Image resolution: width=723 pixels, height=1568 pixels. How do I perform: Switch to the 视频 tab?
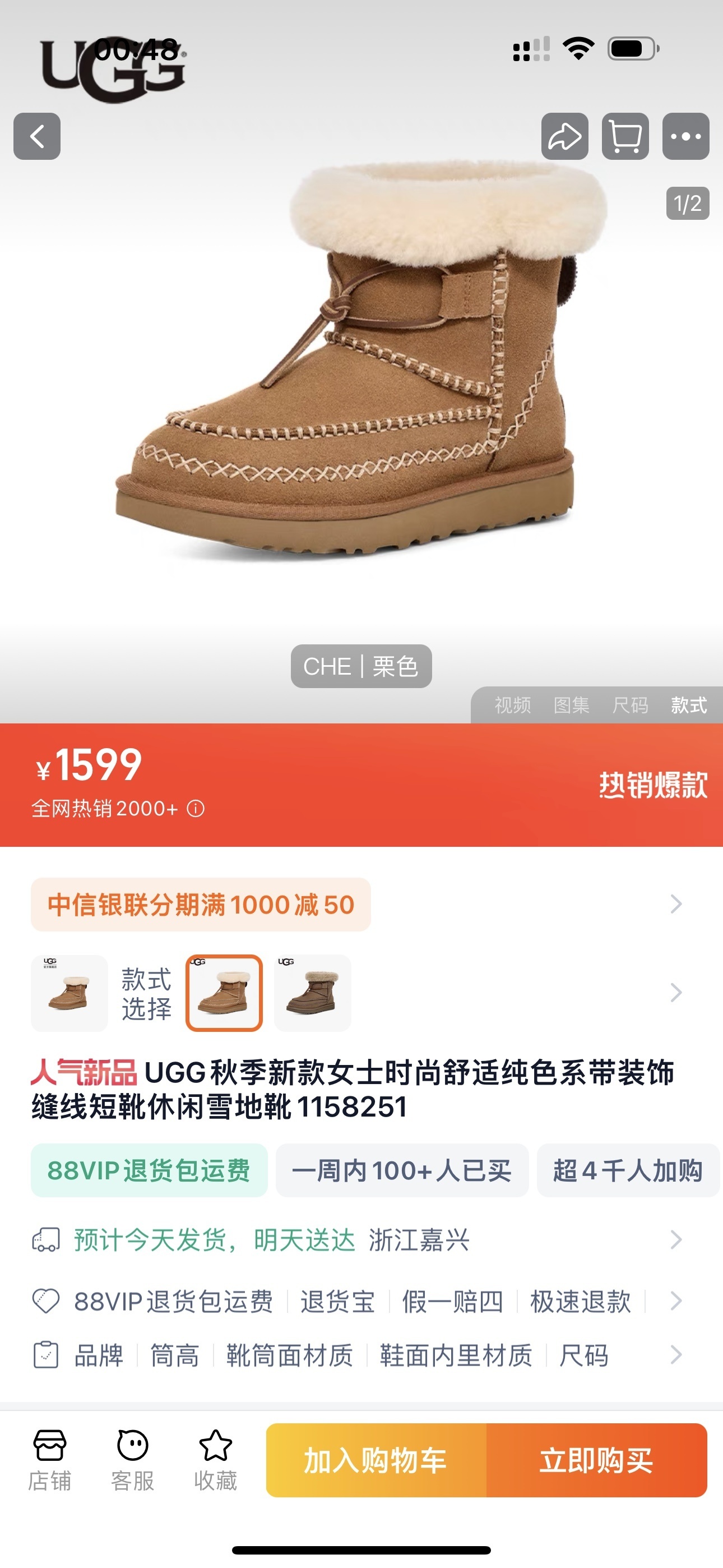coord(512,705)
